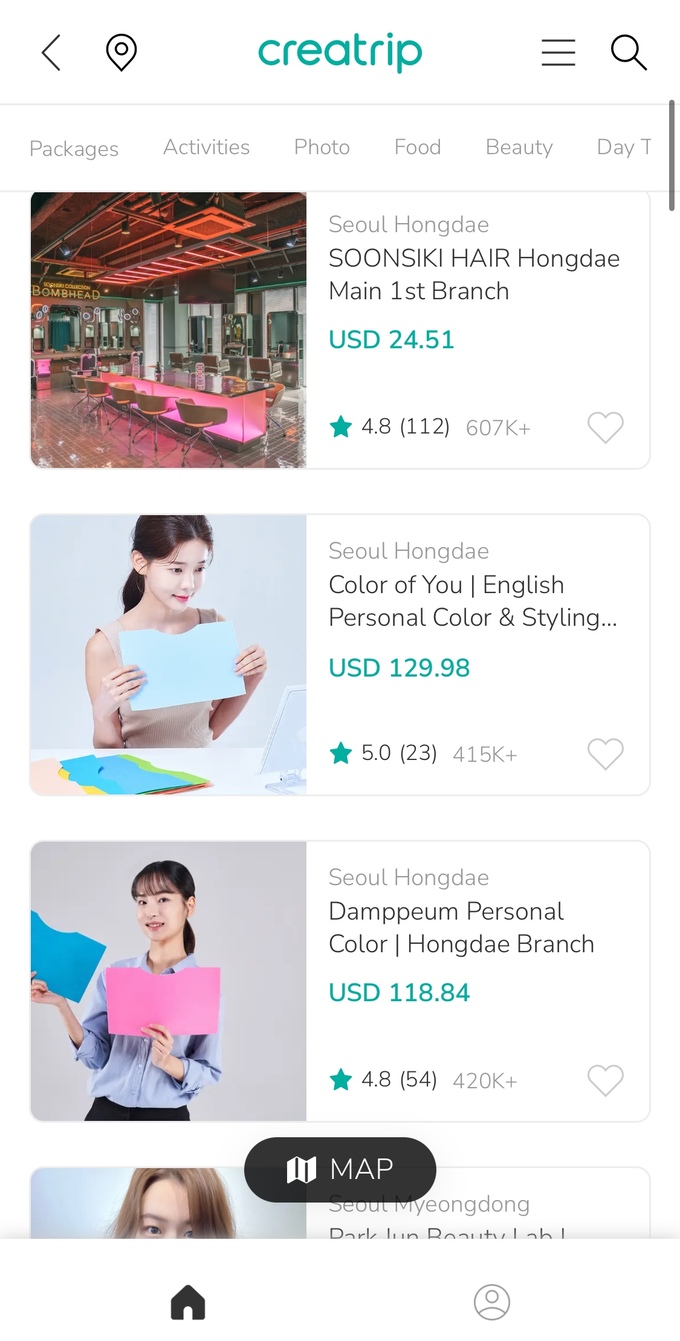Open the profile account tab
680x1341 pixels.
click(491, 1302)
